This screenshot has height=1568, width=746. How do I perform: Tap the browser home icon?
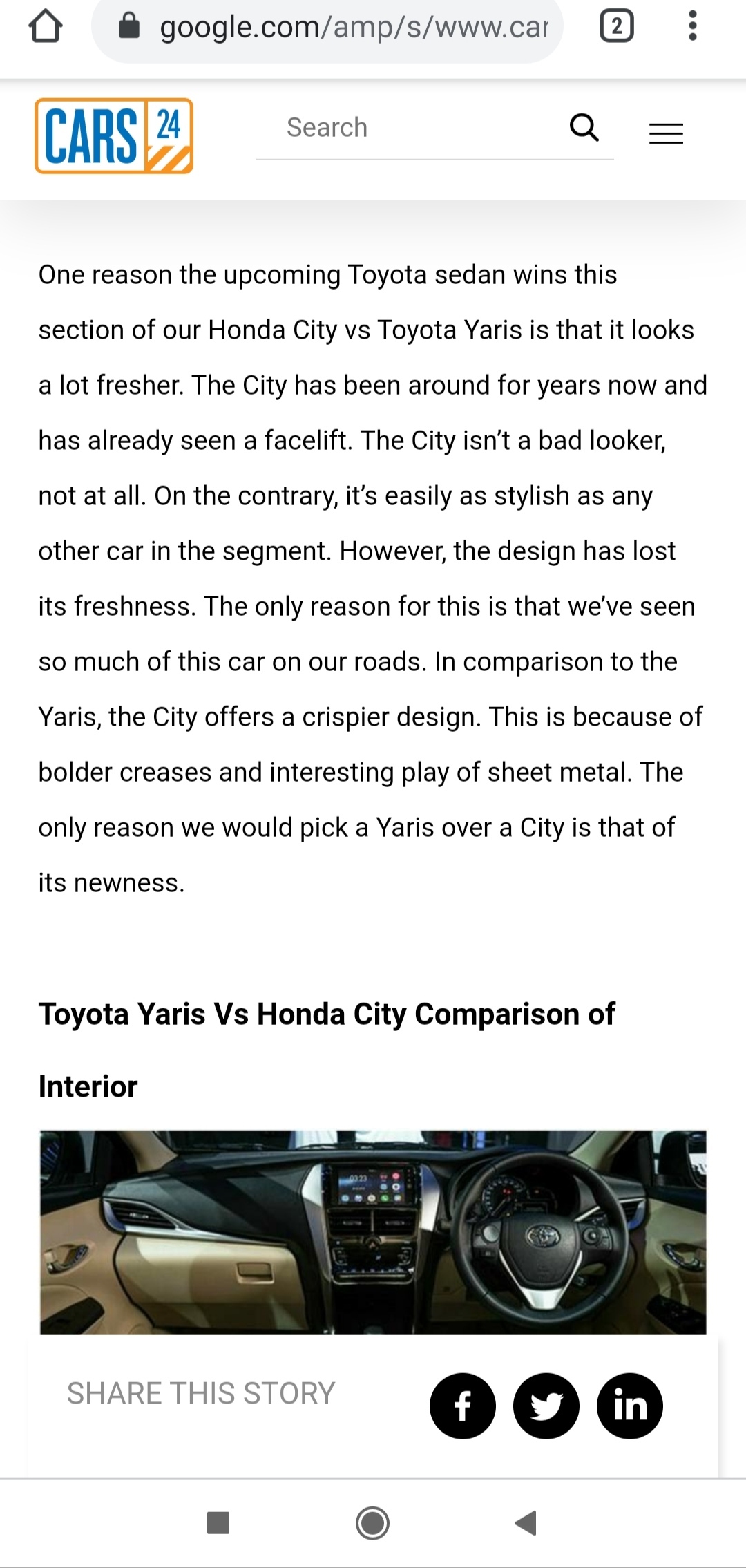[x=46, y=27]
